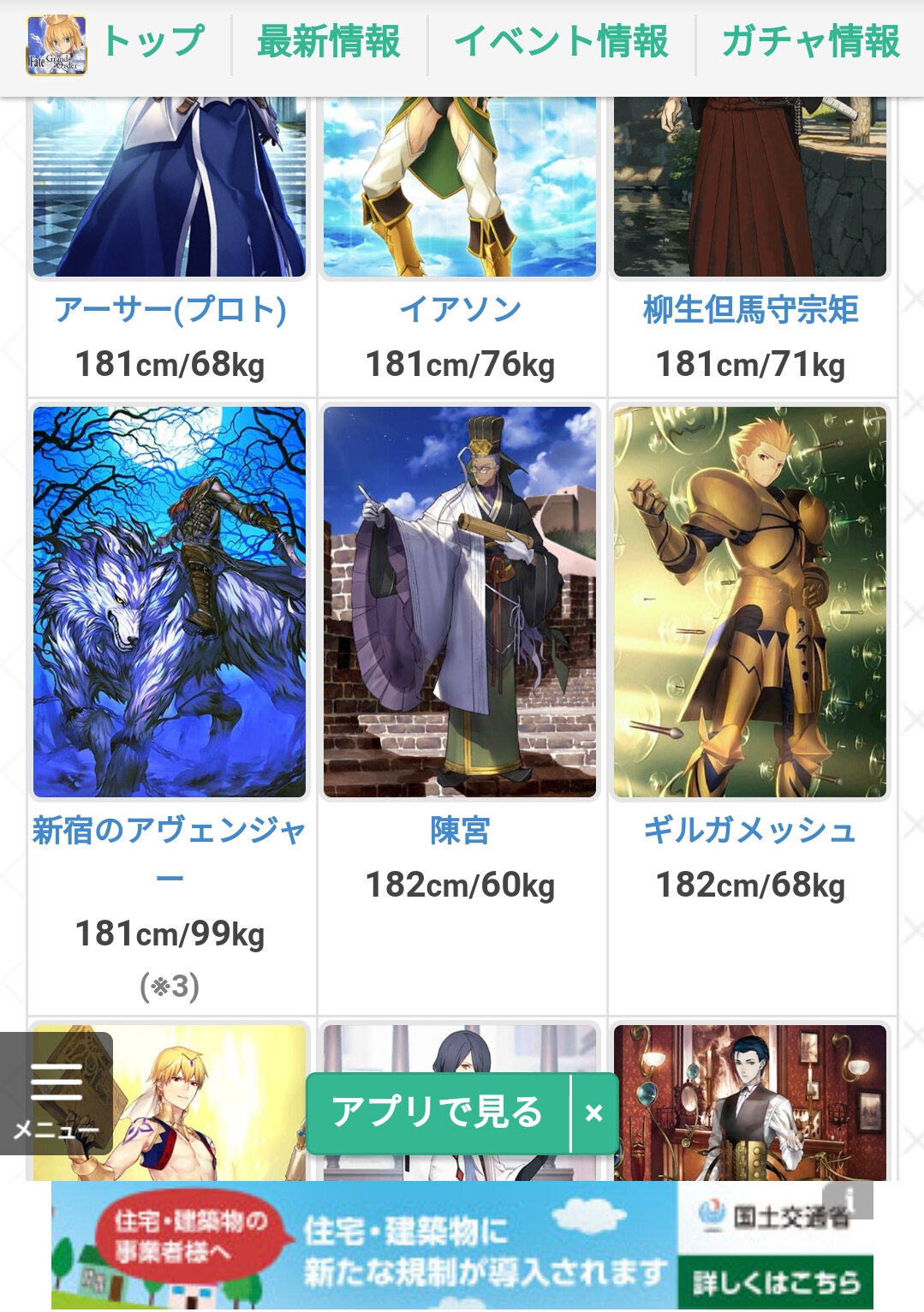Open the ギルガメッシュ name link
924x1312 pixels.
coord(750,831)
